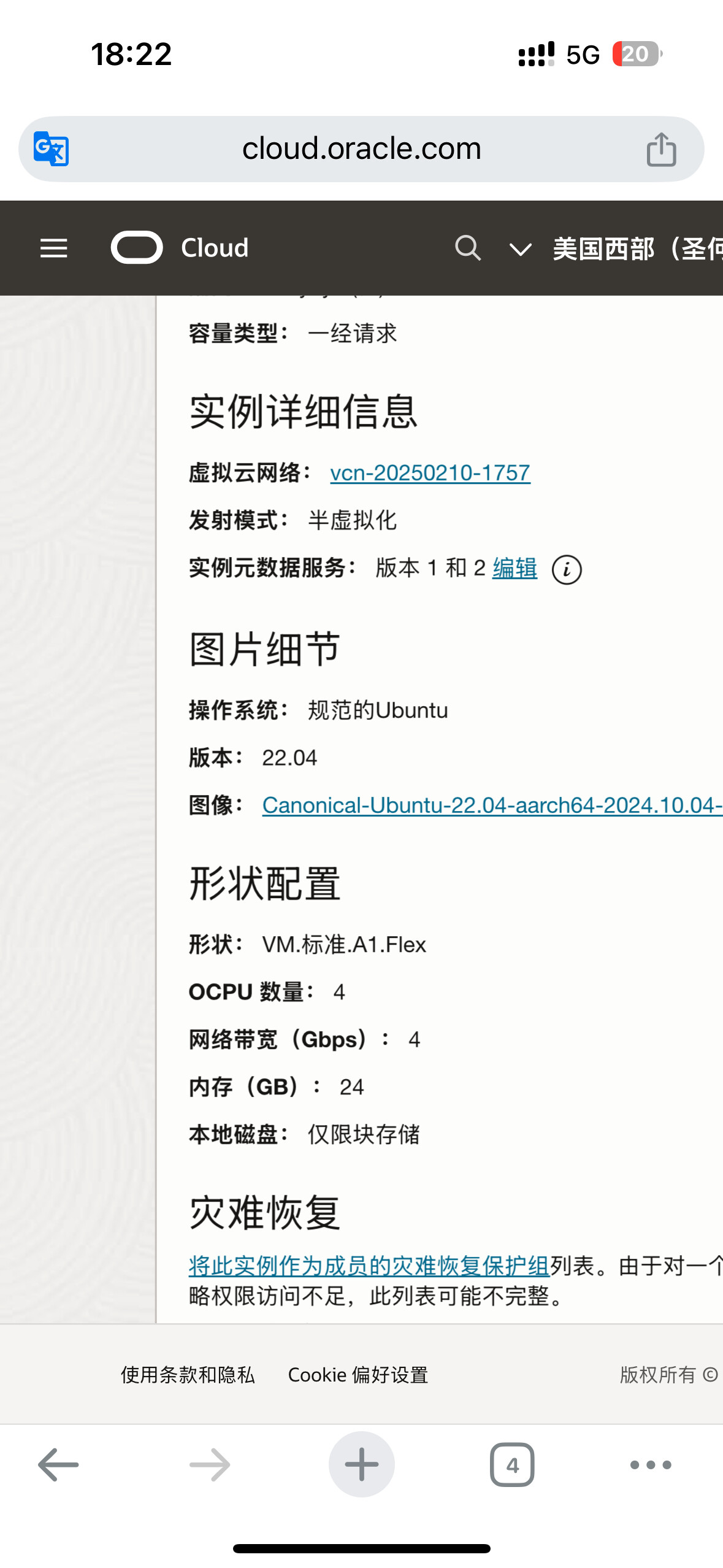Screen dimensions: 723x1568
Task: Open the console search magnifier
Action: (468, 248)
